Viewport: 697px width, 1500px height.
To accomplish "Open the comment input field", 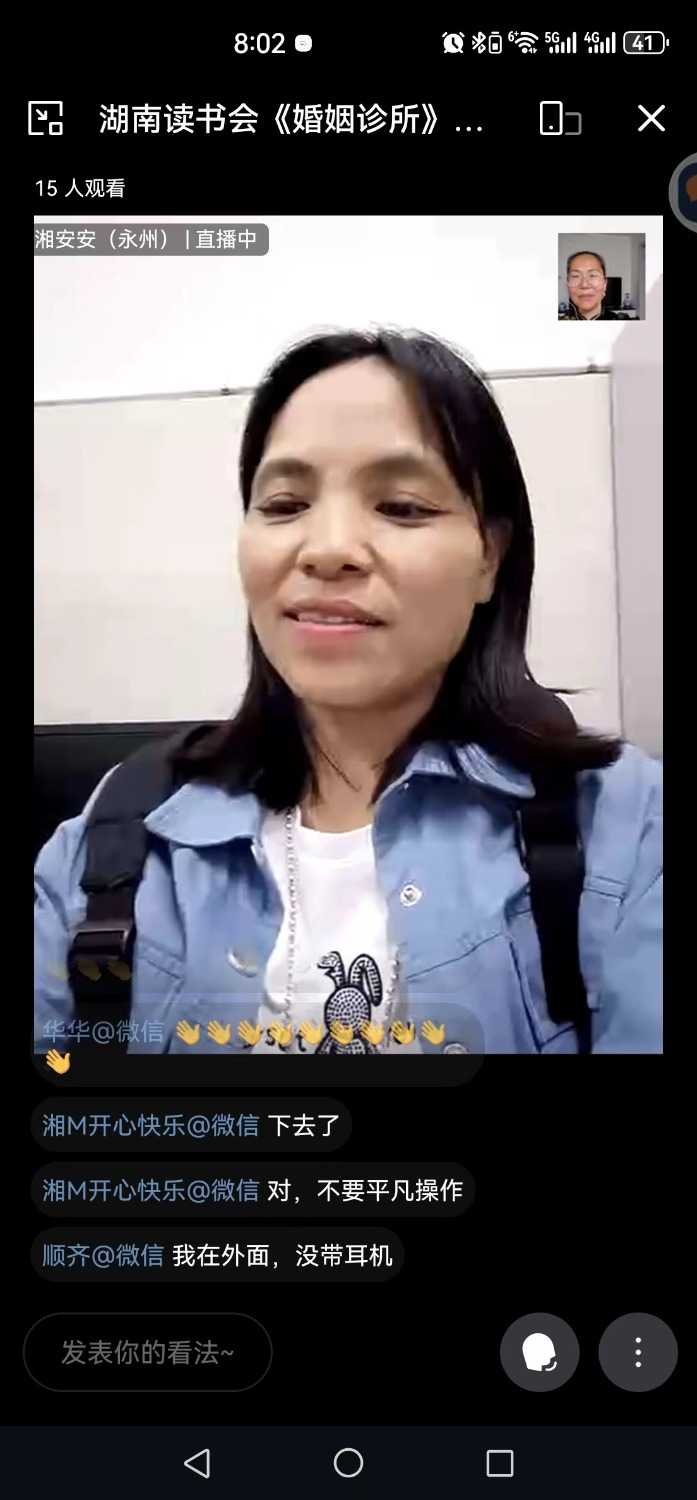I will (148, 1352).
